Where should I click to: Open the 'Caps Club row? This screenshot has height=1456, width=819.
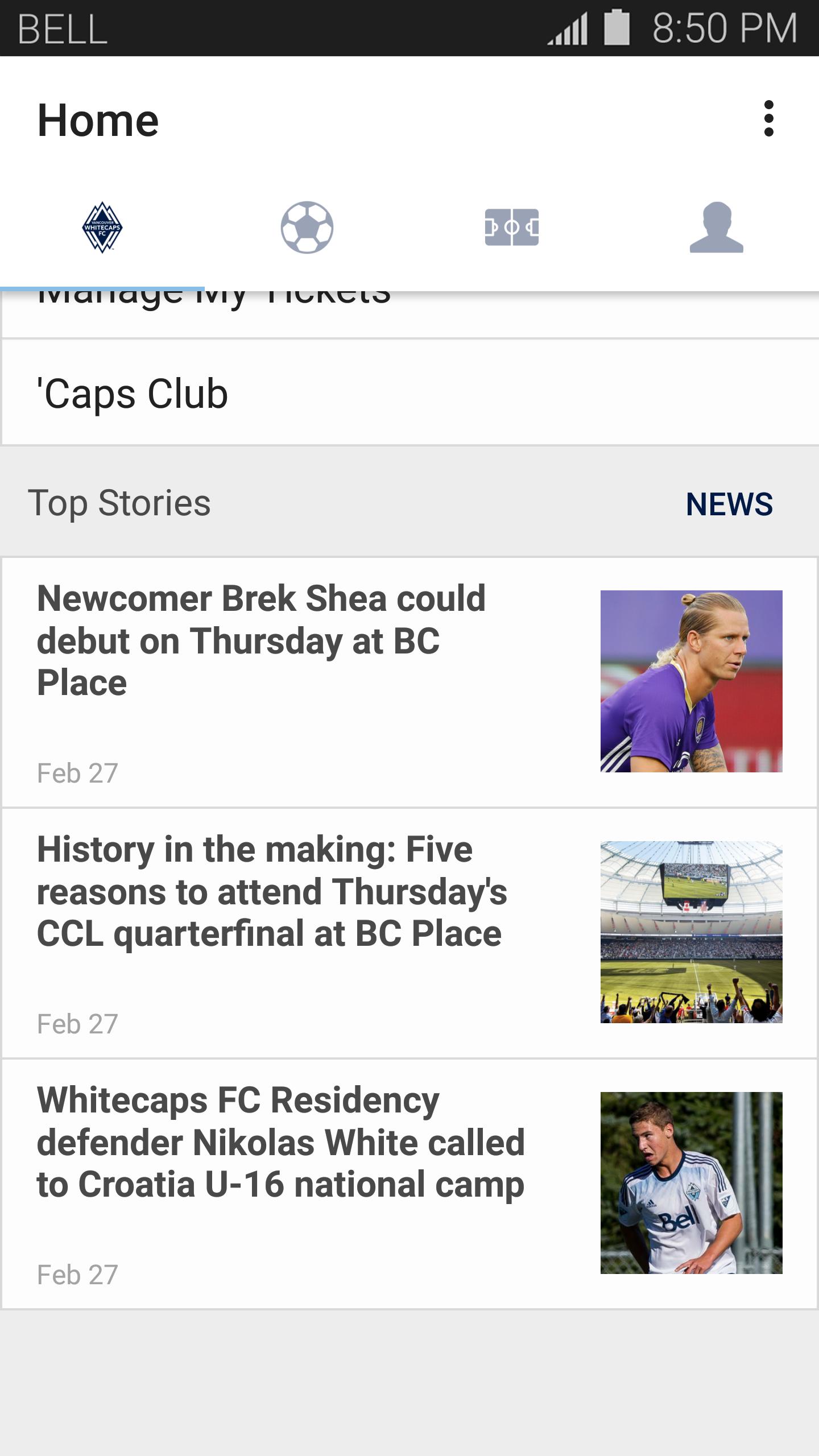pyautogui.click(x=409, y=394)
